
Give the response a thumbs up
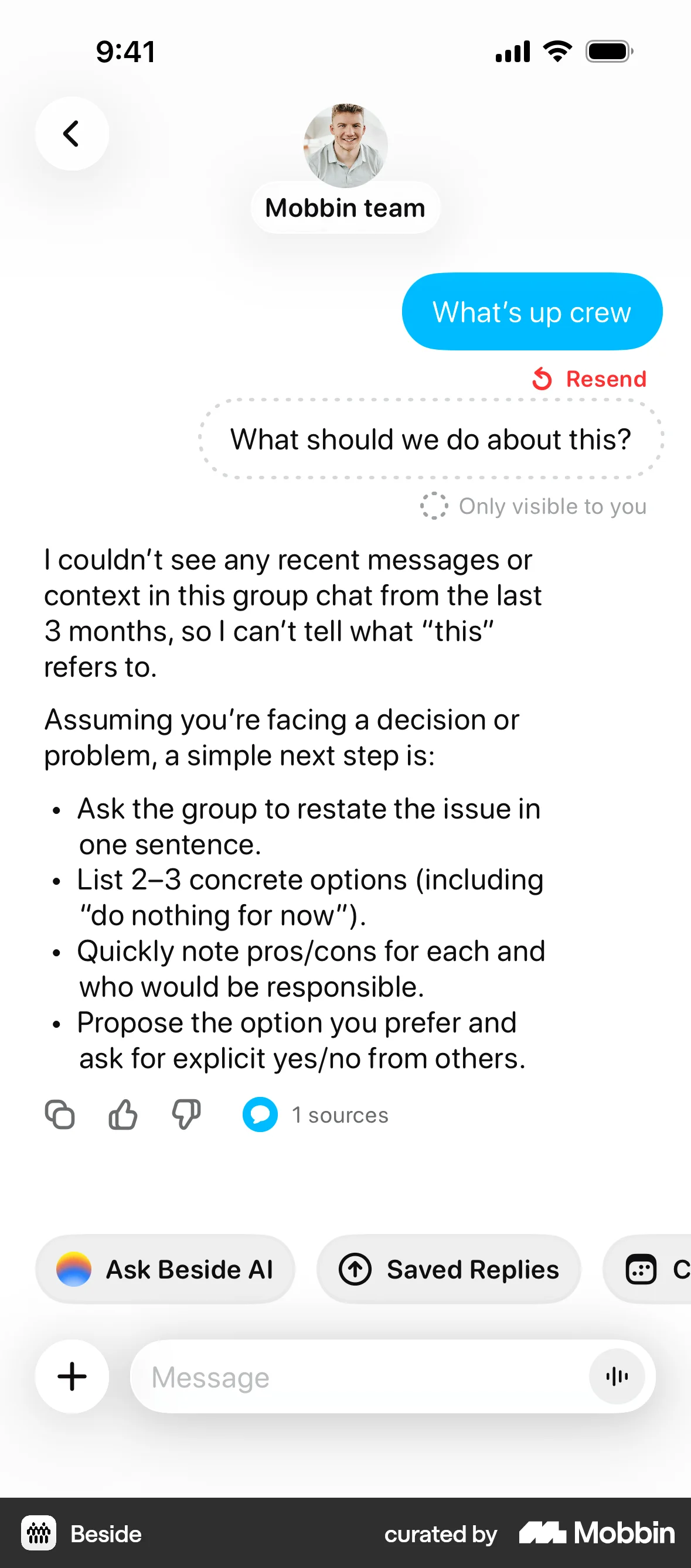tap(122, 1115)
